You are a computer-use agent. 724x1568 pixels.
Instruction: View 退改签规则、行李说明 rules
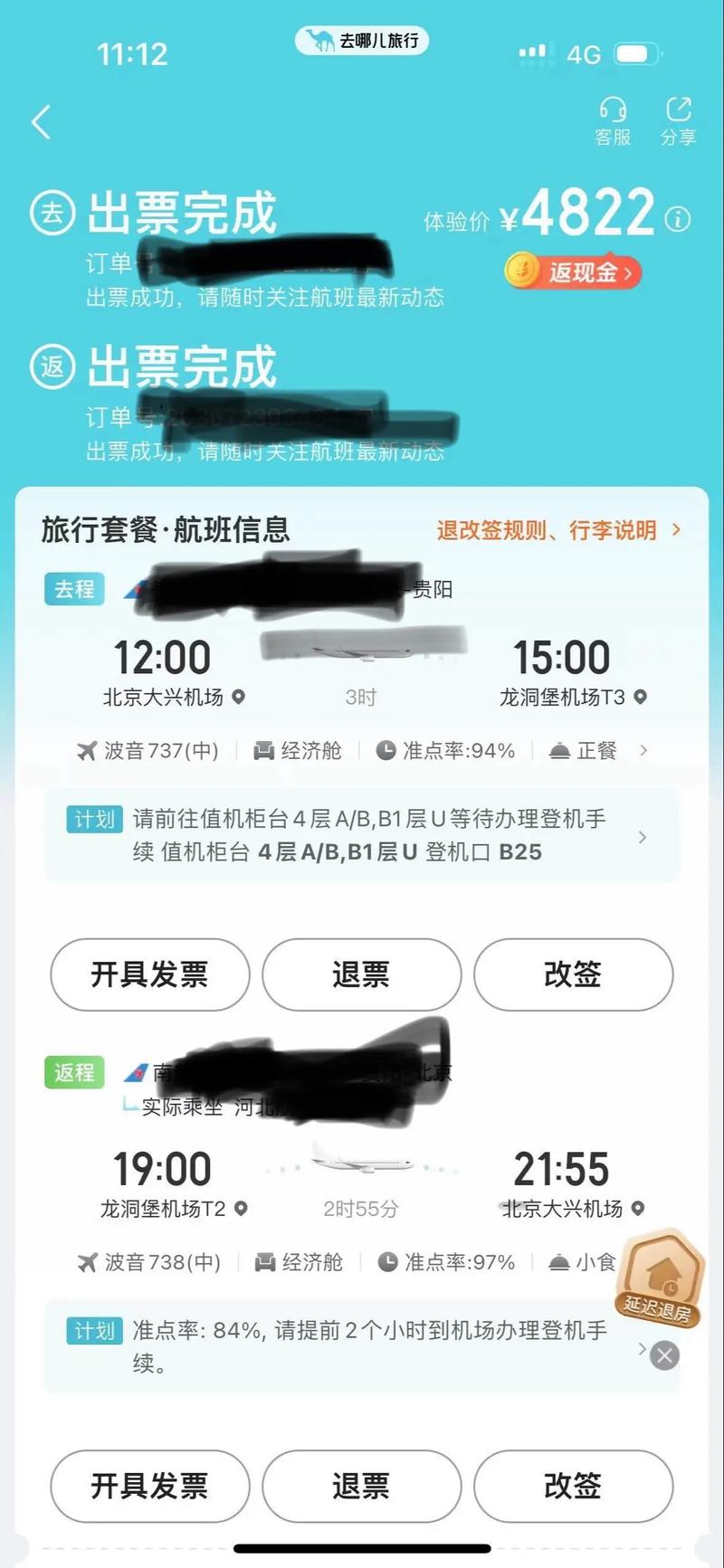point(558,530)
